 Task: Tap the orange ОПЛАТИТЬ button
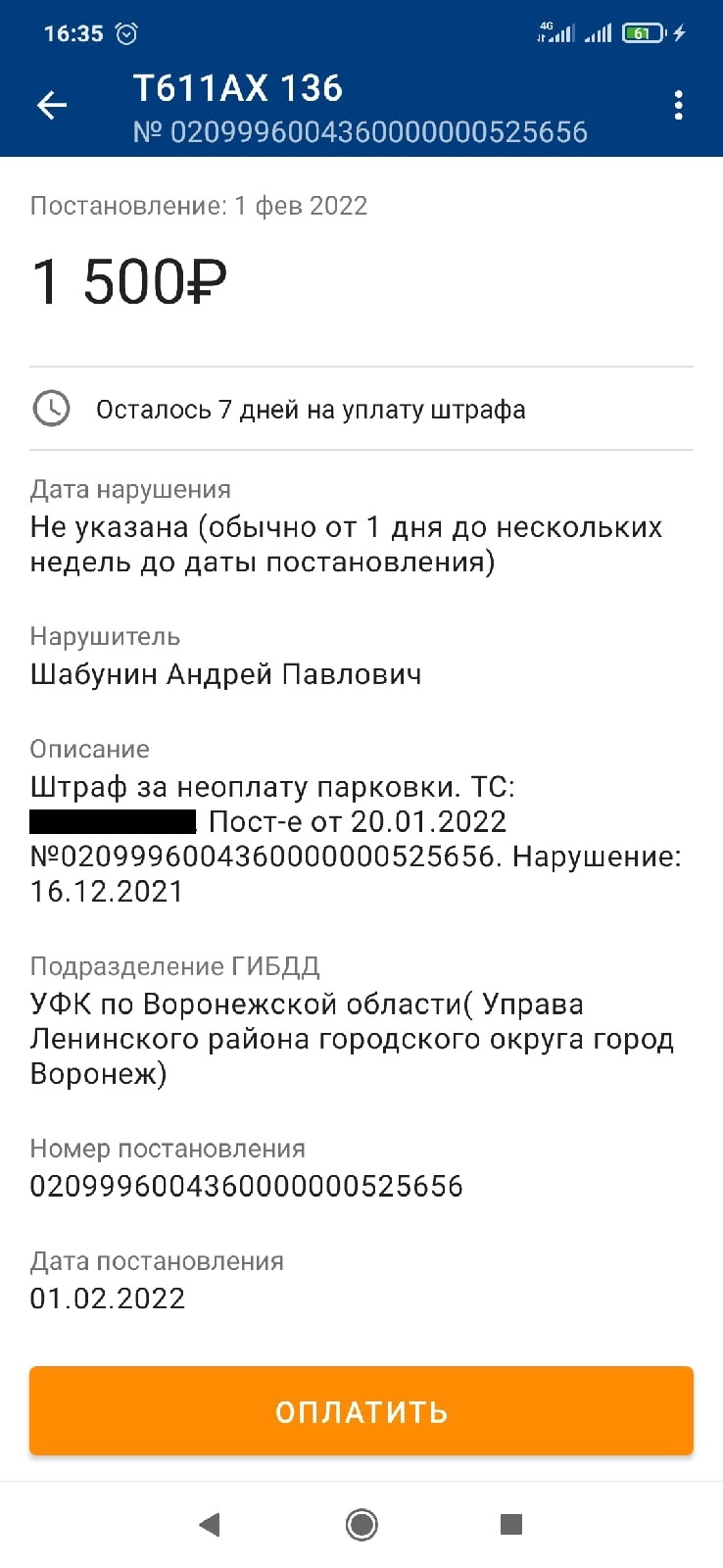tap(361, 1411)
